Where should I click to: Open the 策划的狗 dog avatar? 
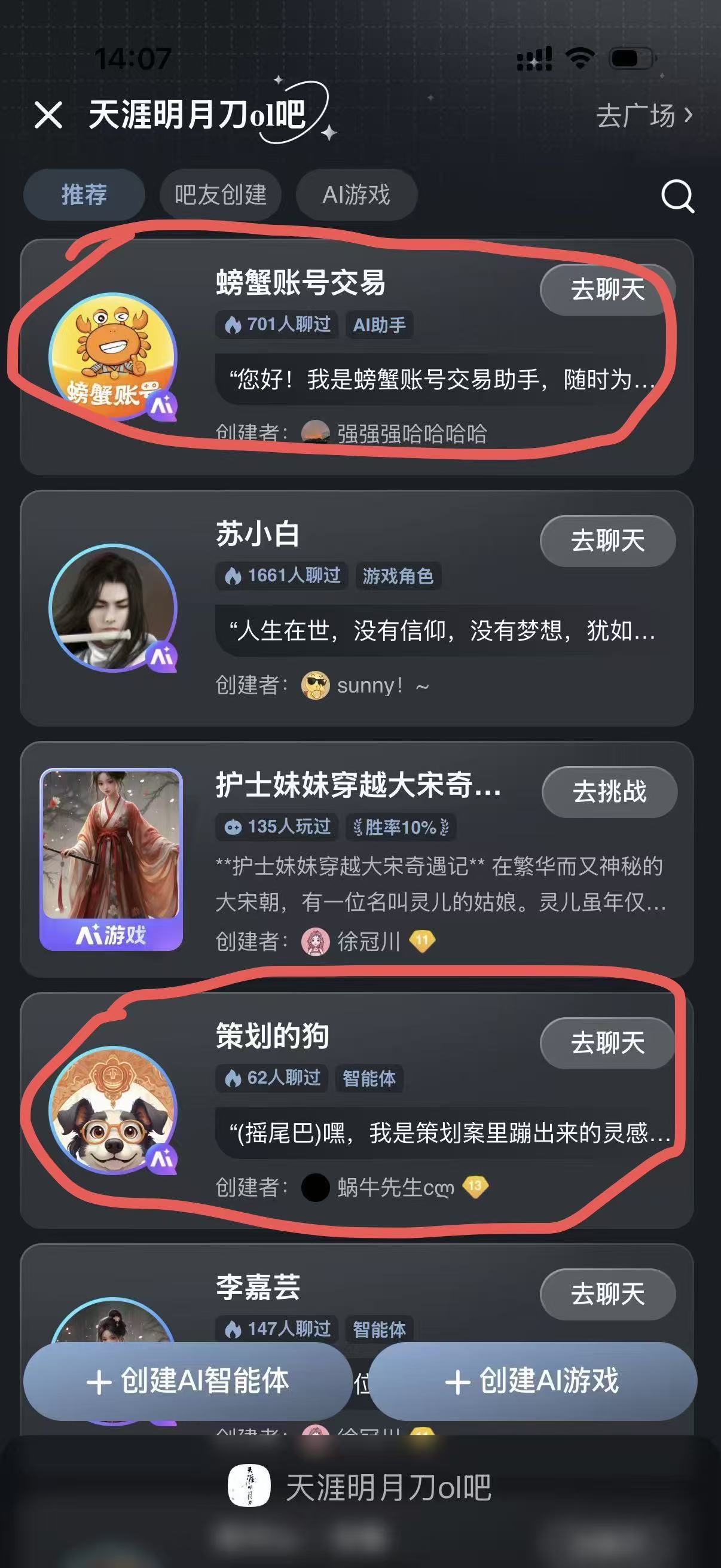112,1110
